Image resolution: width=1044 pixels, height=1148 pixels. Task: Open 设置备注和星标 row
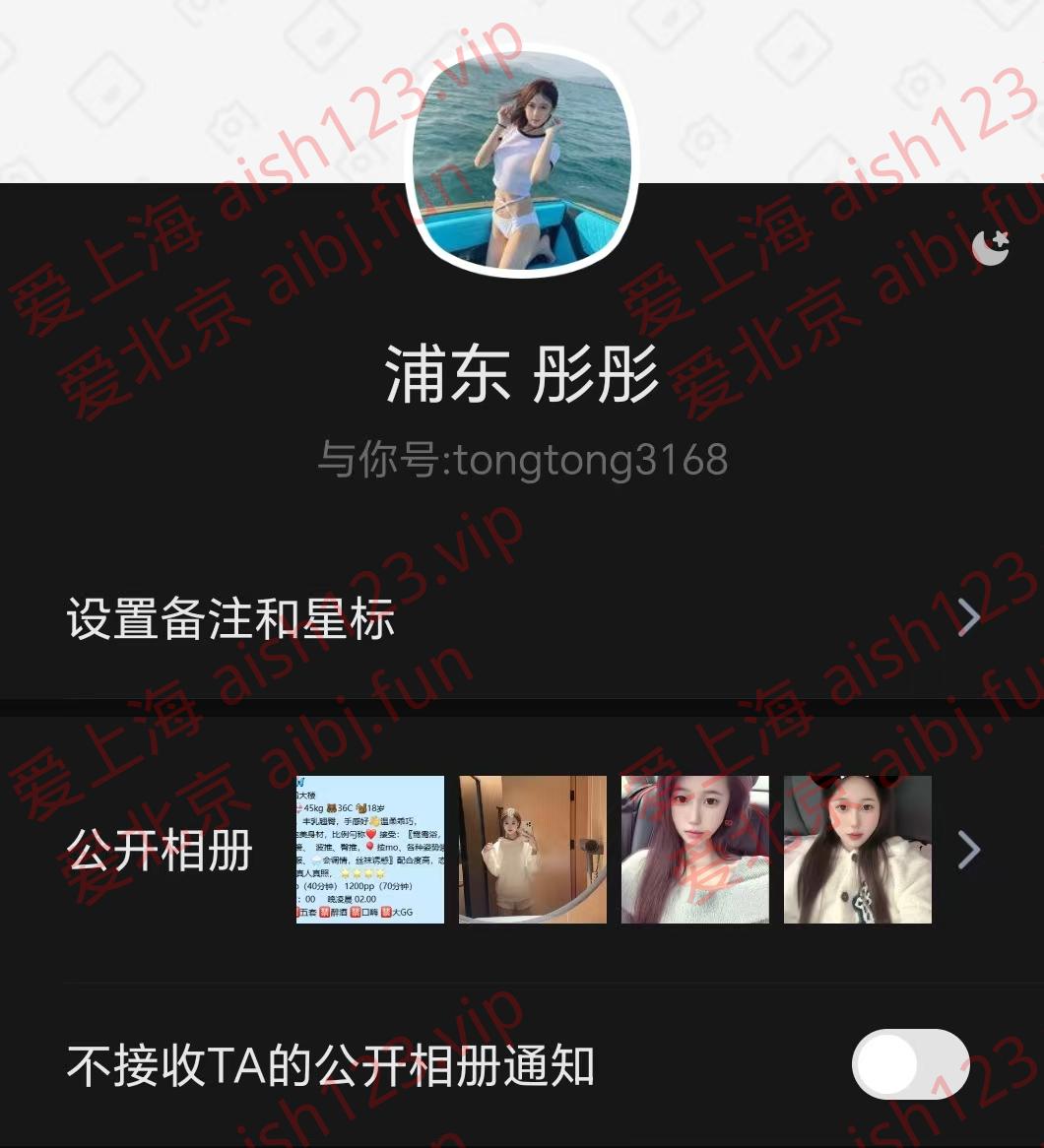[x=522, y=619]
